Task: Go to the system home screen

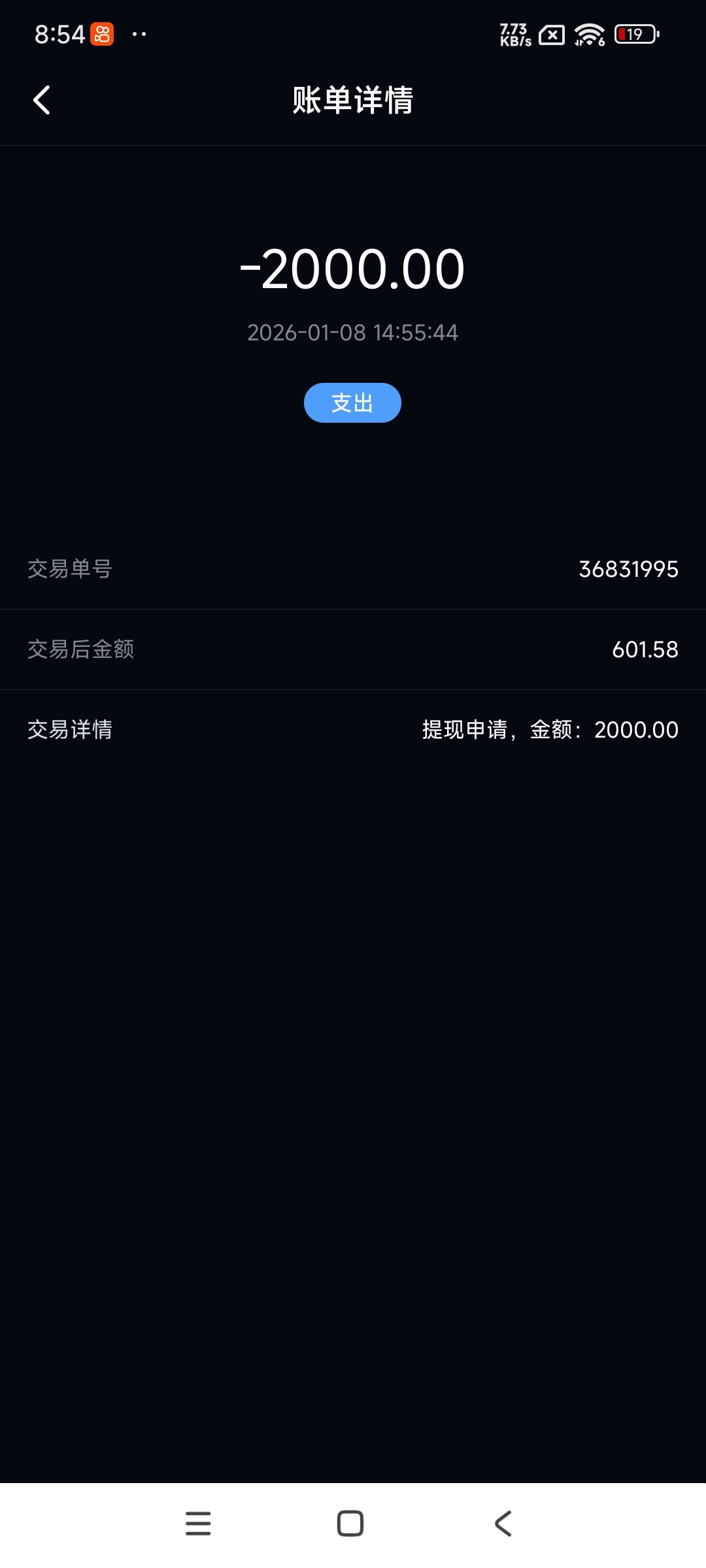Action: (x=350, y=1523)
